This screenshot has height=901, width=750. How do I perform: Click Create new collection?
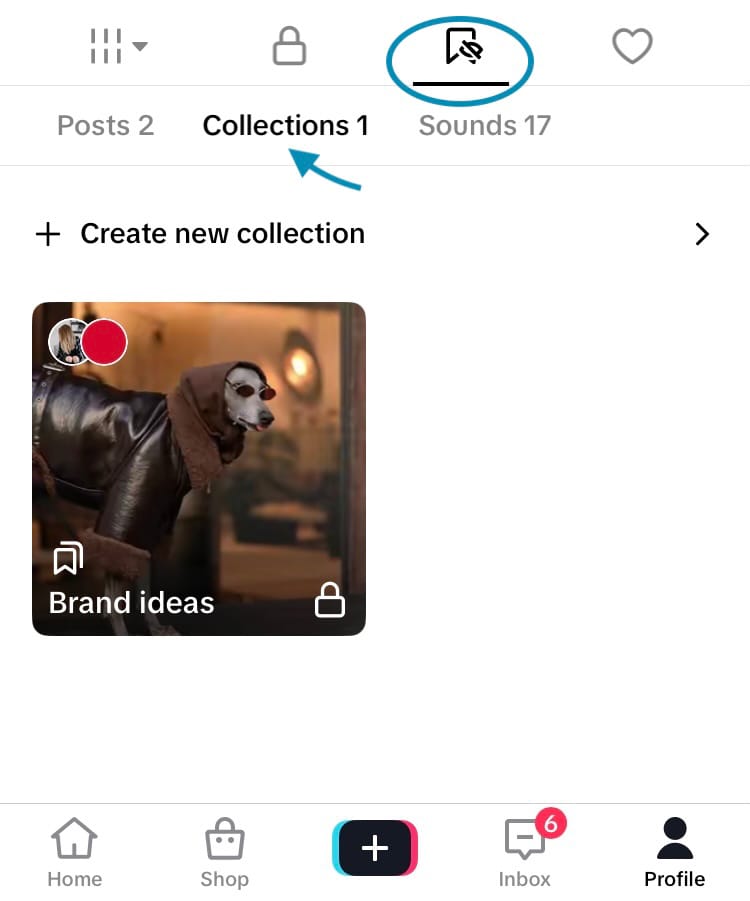coord(222,233)
